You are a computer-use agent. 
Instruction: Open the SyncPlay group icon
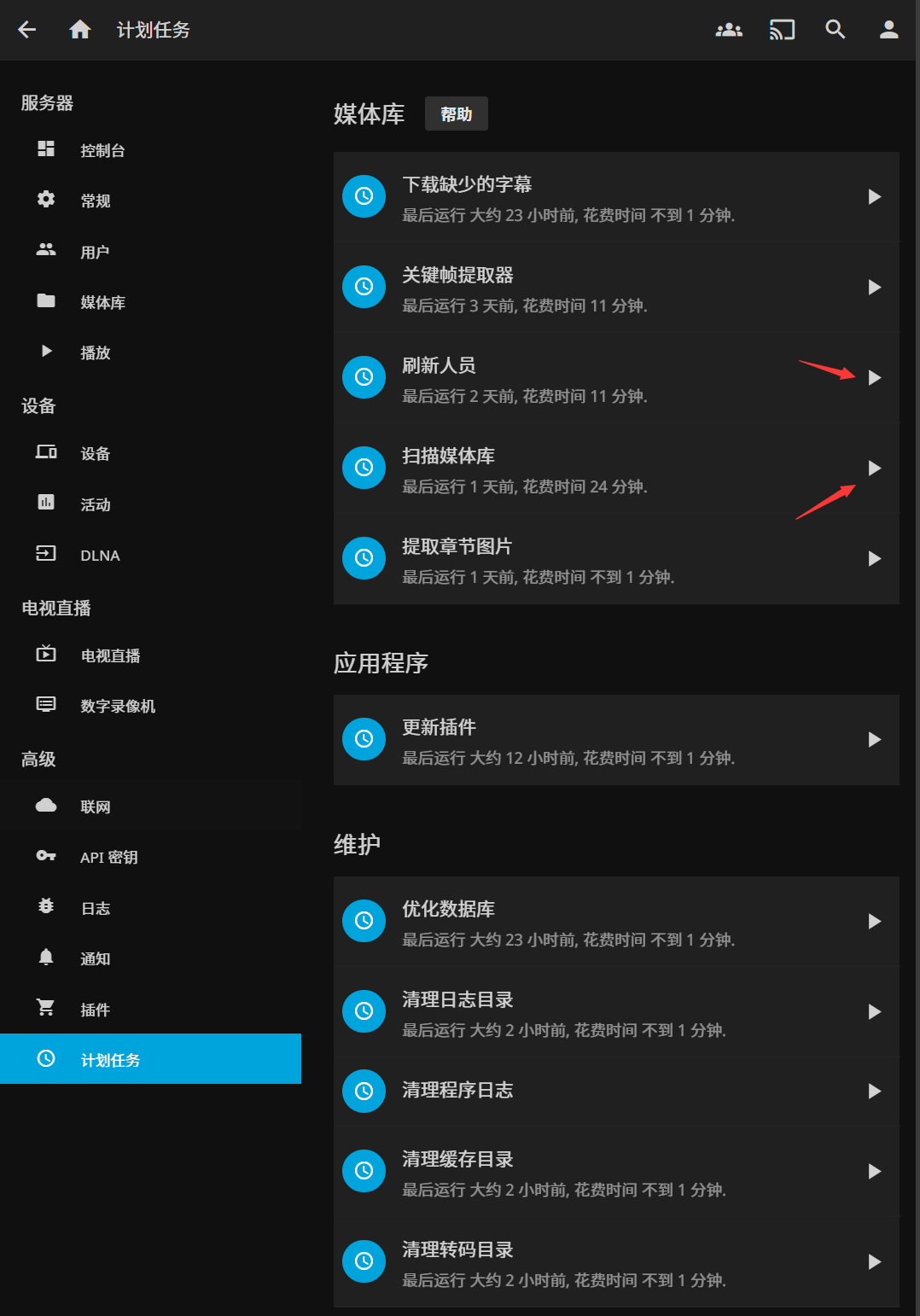[729, 30]
